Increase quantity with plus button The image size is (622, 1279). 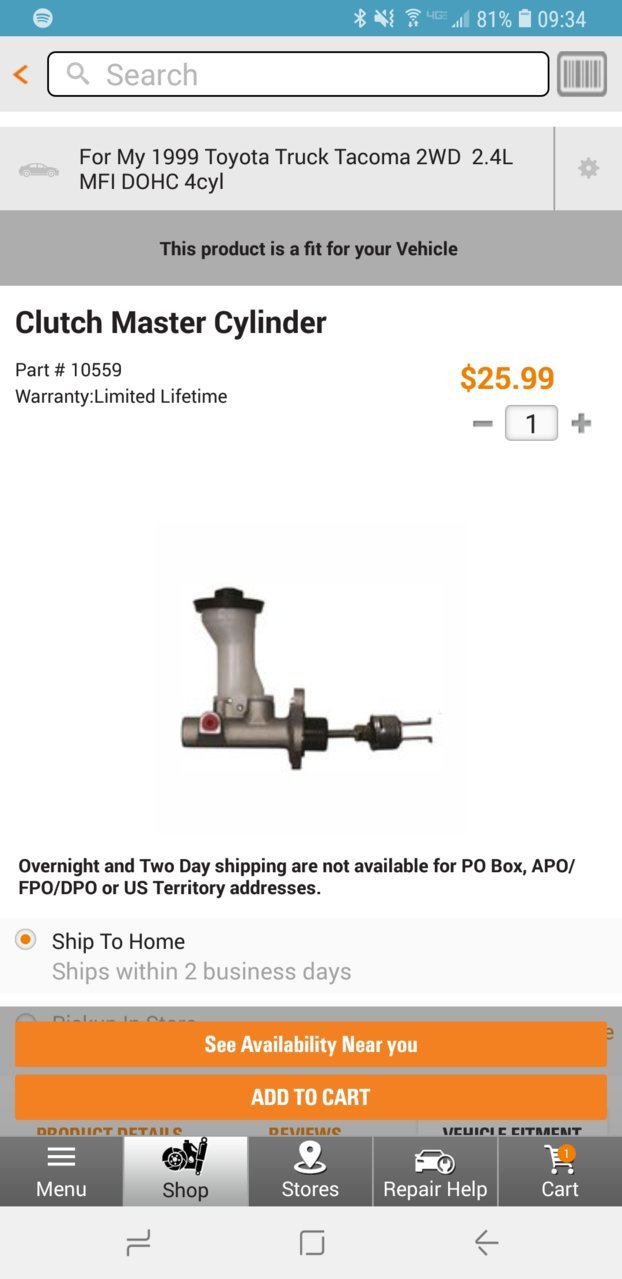(x=581, y=424)
